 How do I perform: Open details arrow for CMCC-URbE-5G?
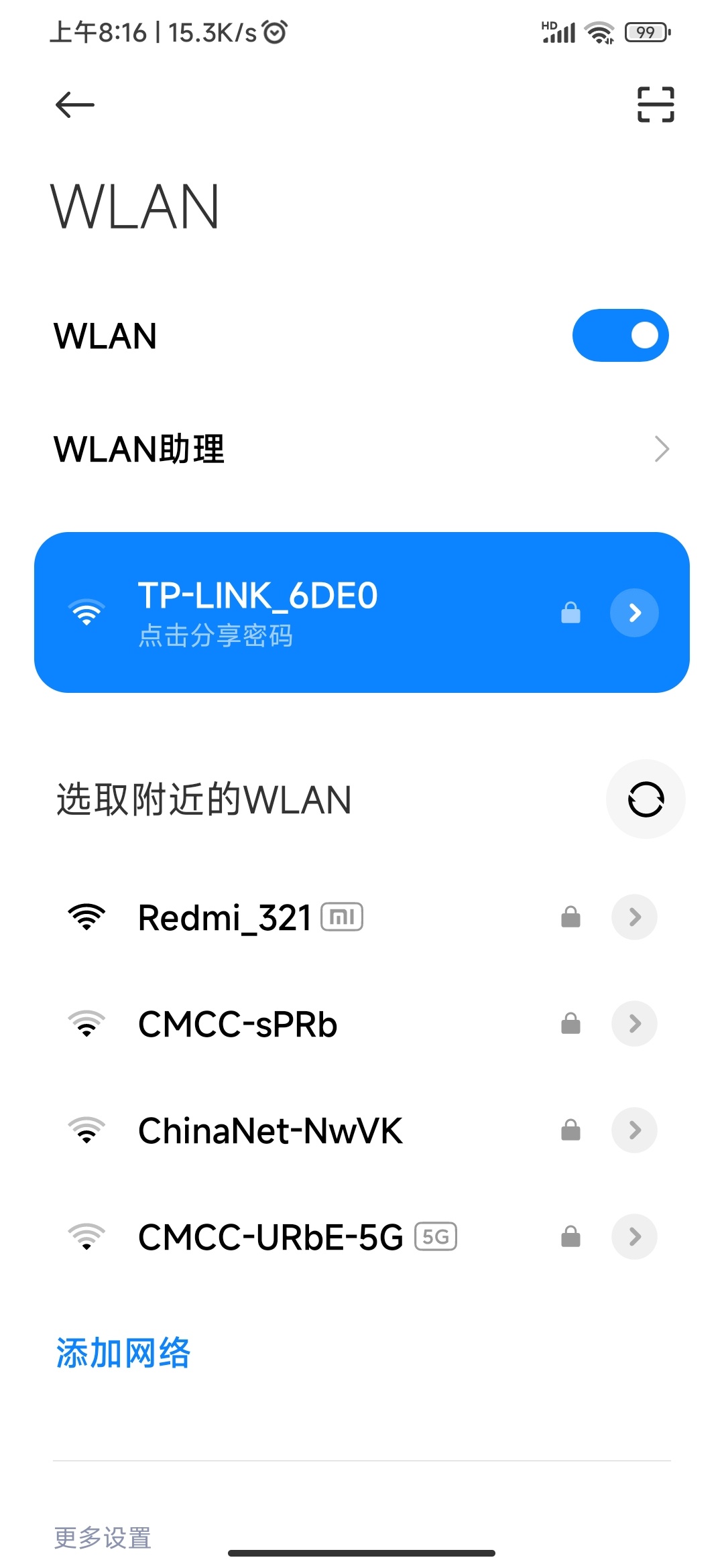coord(634,1237)
